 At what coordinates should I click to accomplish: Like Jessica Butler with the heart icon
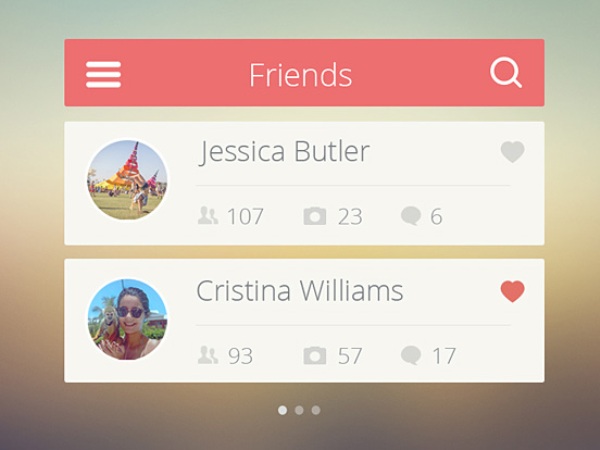click(512, 152)
